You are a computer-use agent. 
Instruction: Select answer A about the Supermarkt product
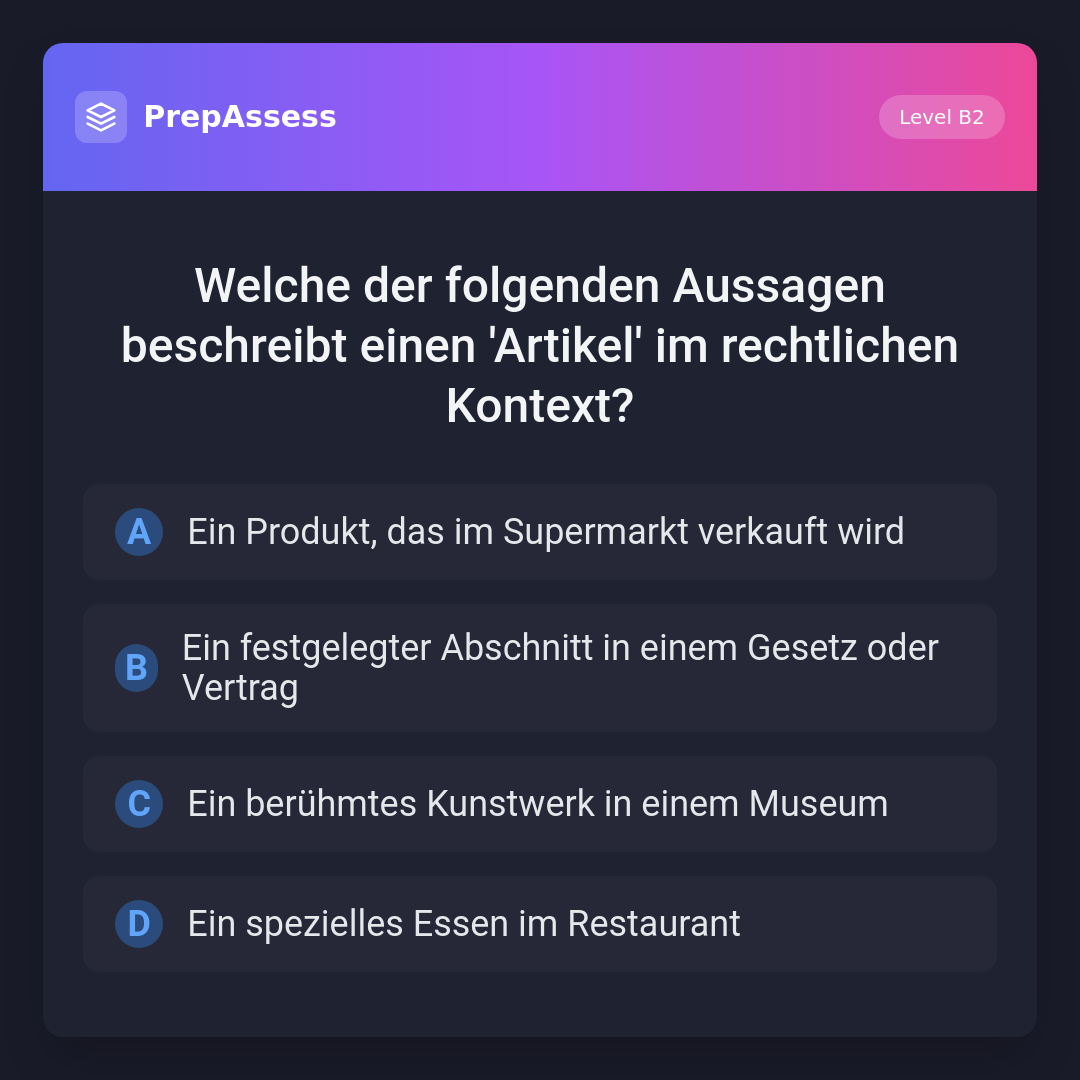(540, 532)
